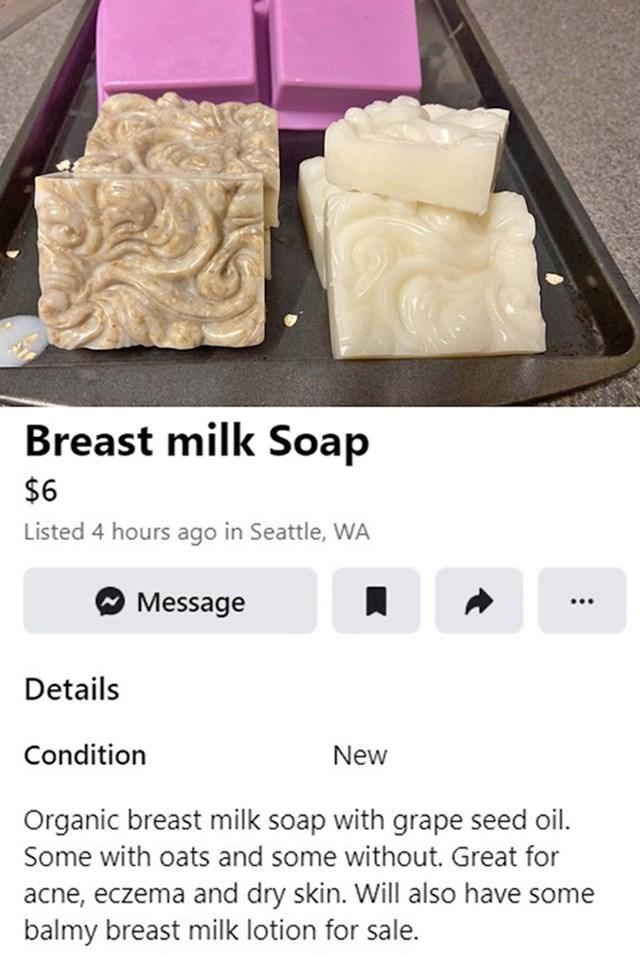Viewport: 640px width, 954px height.
Task: Message the seller of Breast milk Soap
Action: [x=170, y=601]
